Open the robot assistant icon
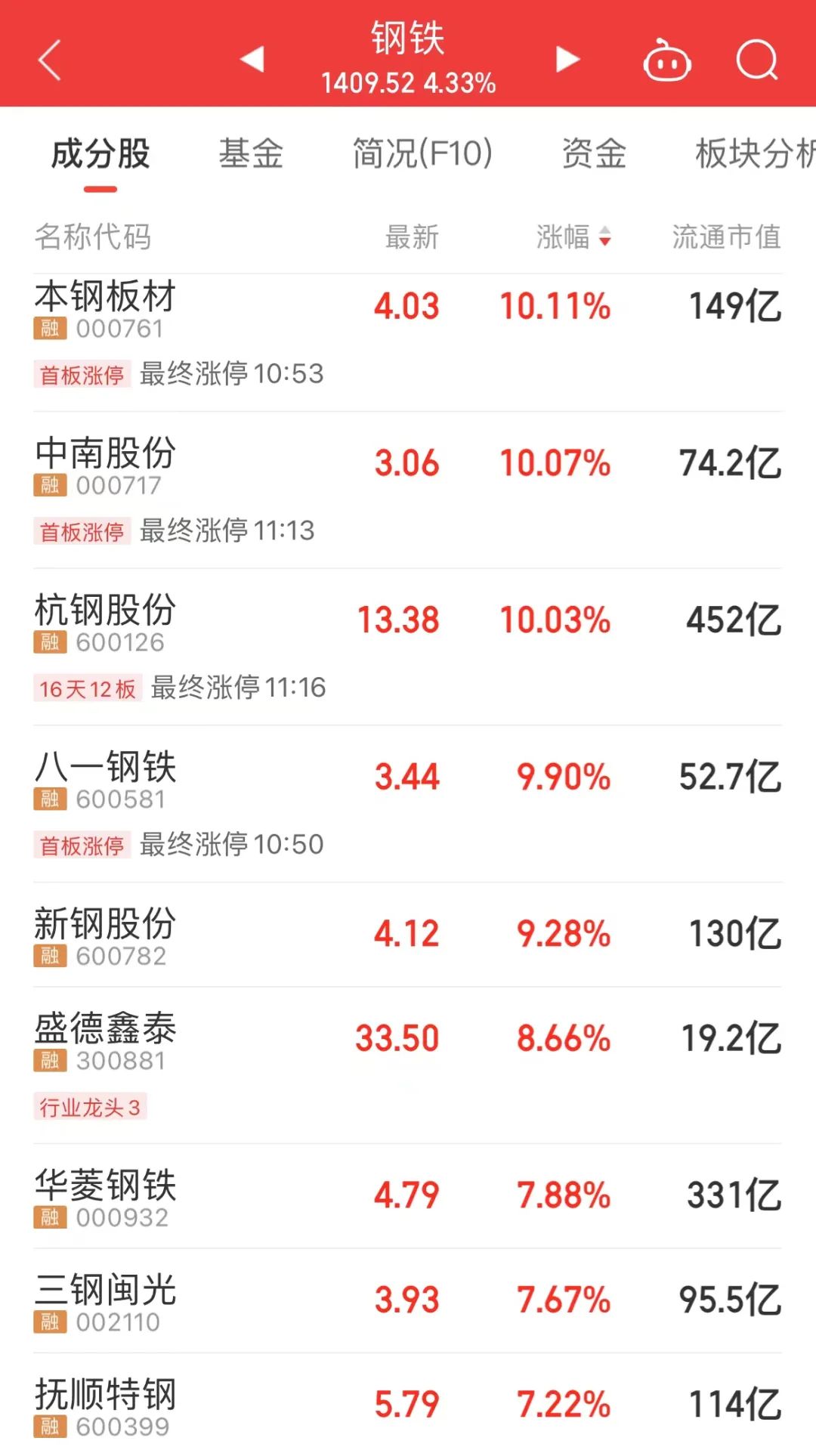 click(x=666, y=60)
